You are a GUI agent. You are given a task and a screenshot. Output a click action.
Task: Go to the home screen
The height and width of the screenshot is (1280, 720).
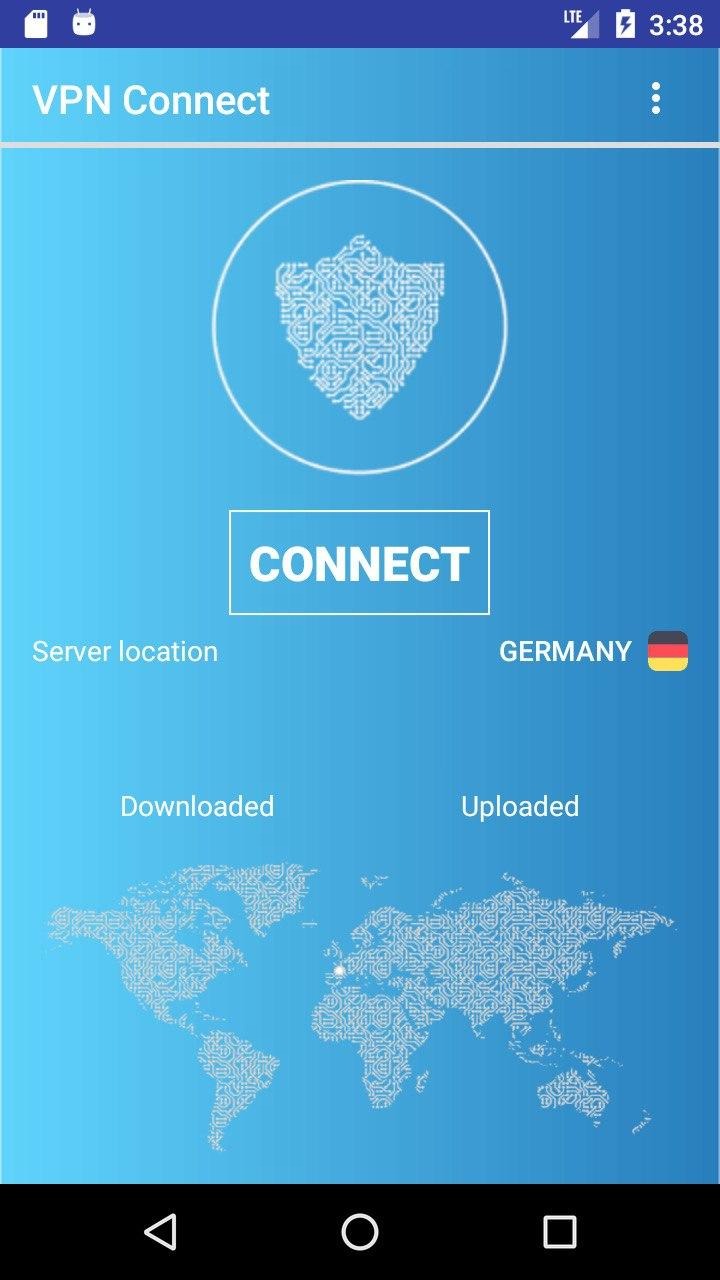(360, 1232)
